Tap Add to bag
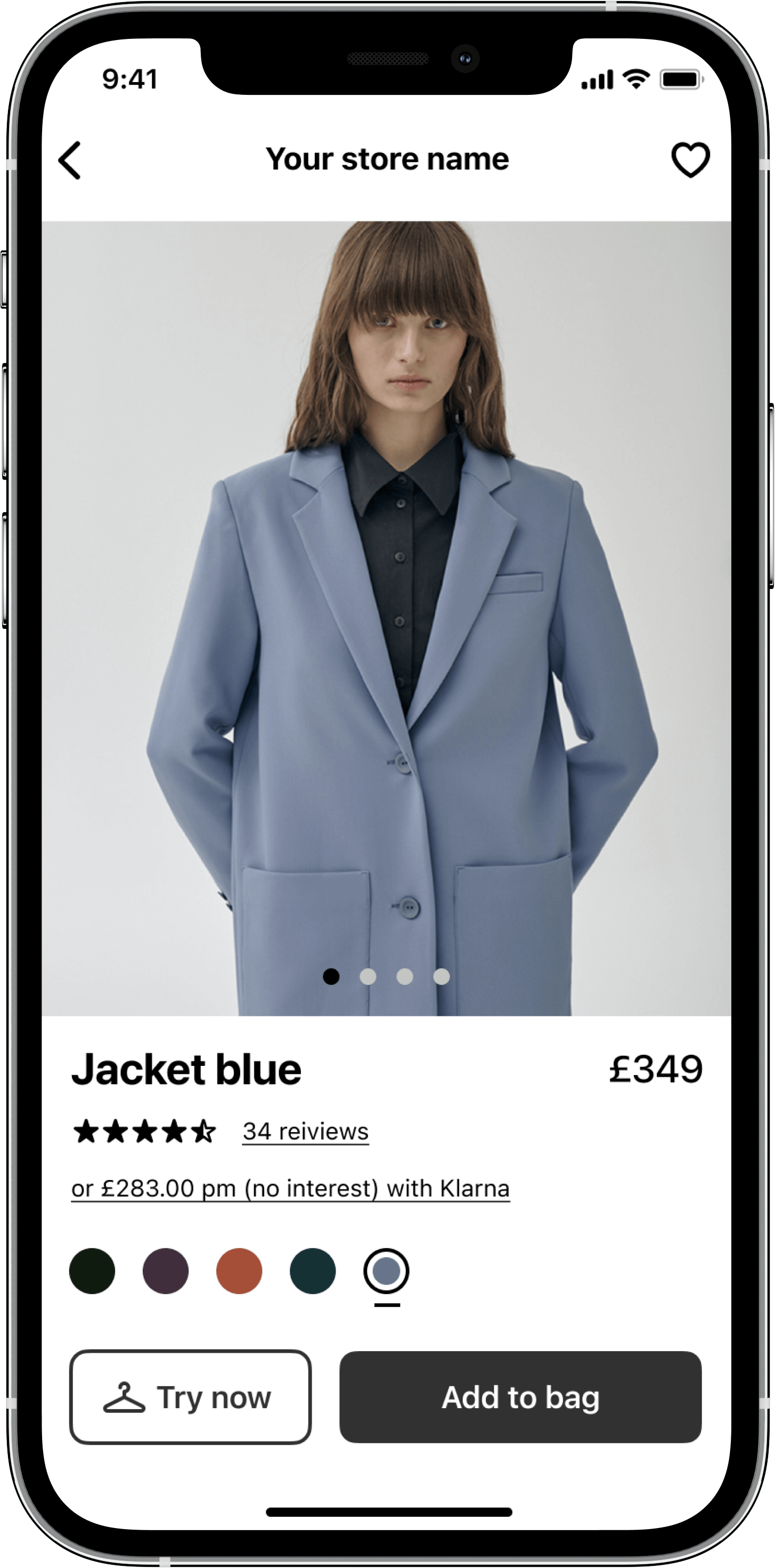Screen dimensions: 775x1568 click(x=521, y=1397)
